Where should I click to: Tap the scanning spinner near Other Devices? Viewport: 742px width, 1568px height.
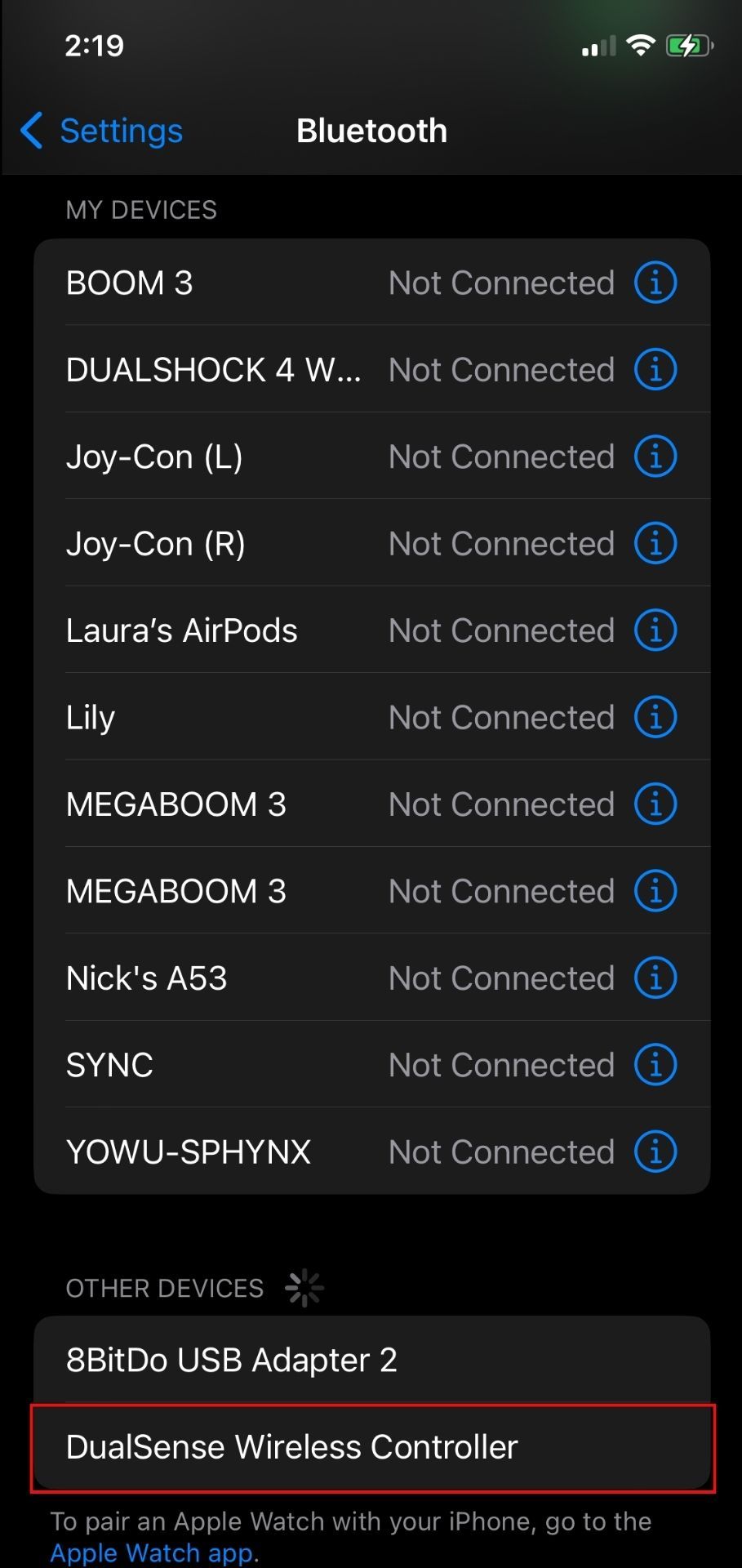(303, 1287)
